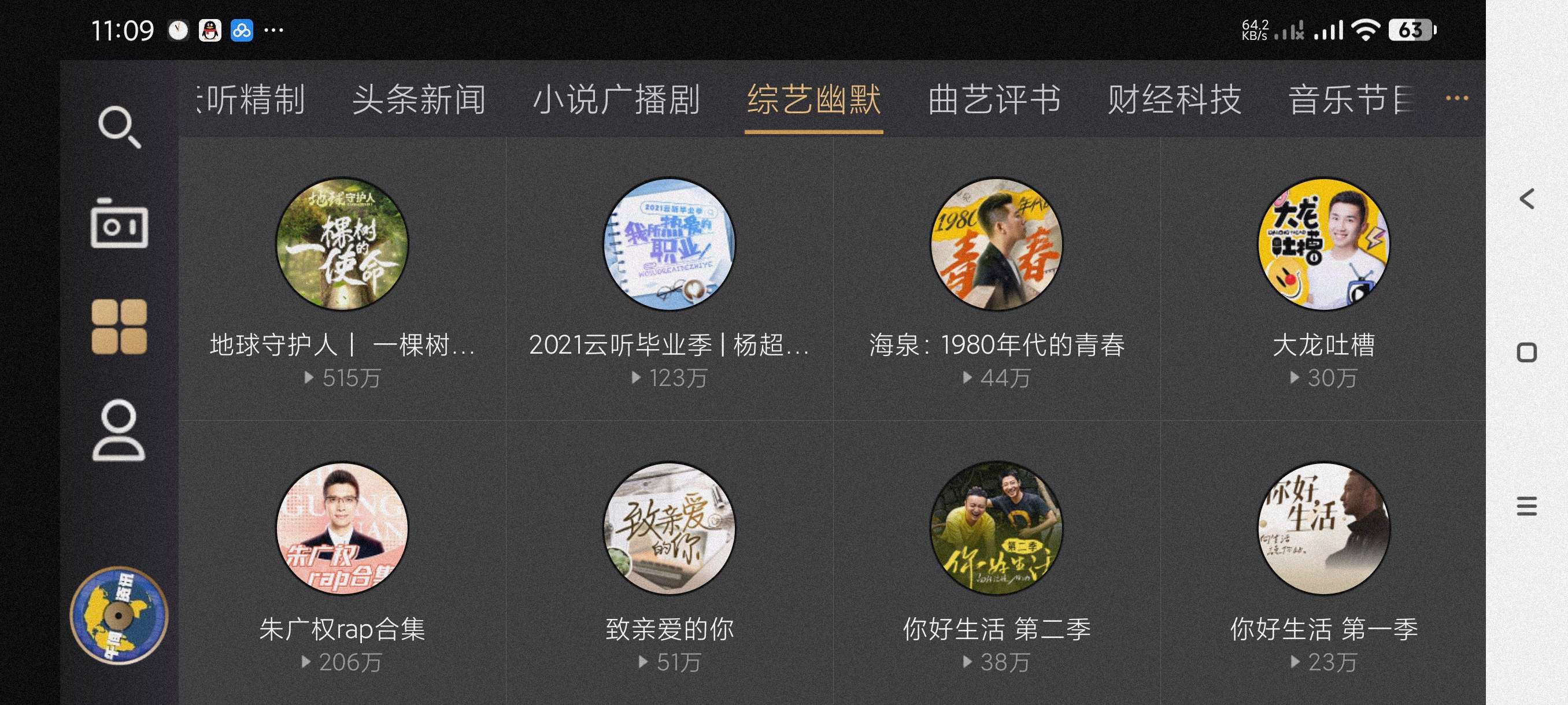Switch to the 曲艺评书 tab
The image size is (1568, 705).
coord(994,100)
